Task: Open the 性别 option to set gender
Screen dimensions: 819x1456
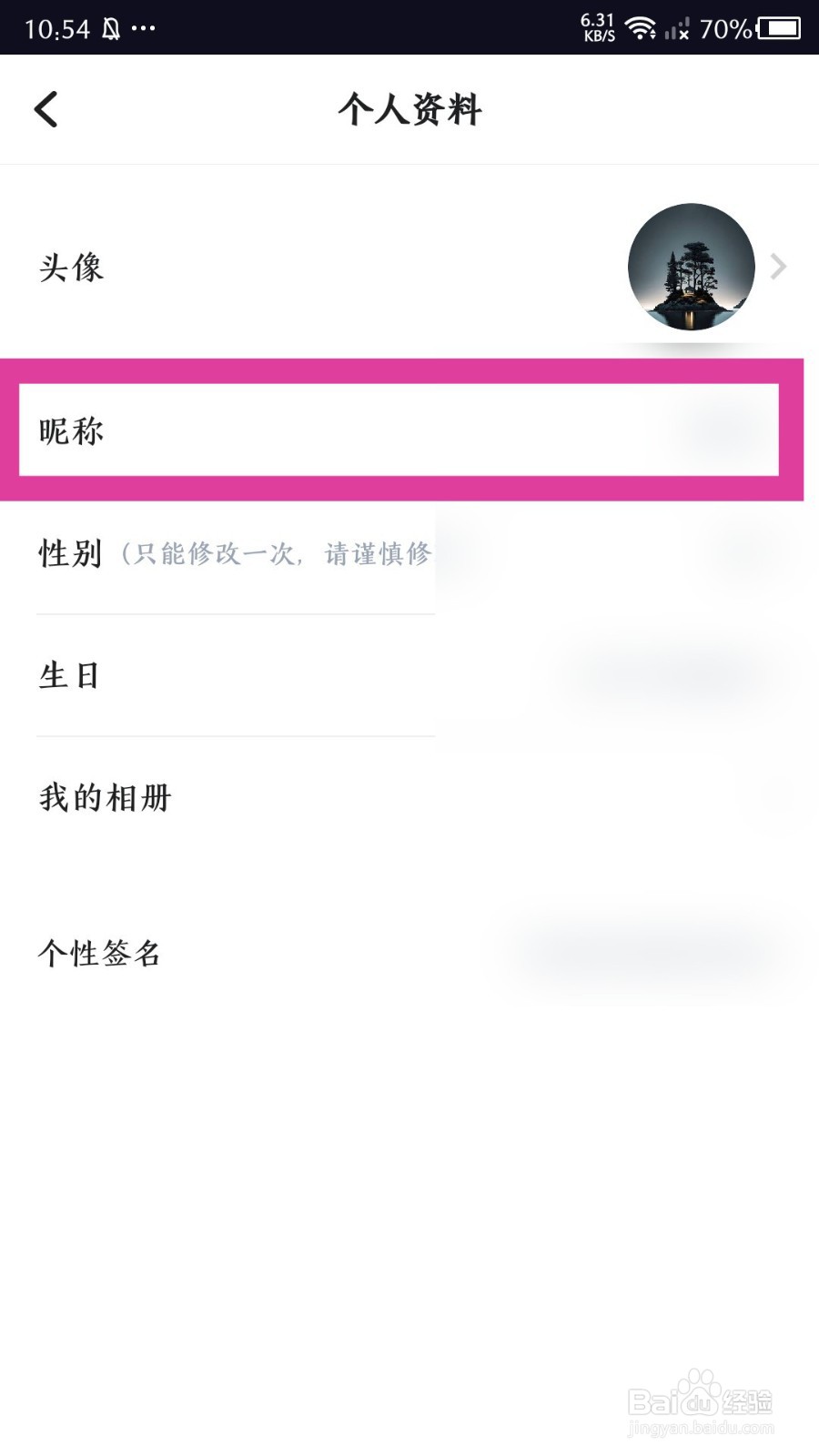Action: click(x=71, y=552)
